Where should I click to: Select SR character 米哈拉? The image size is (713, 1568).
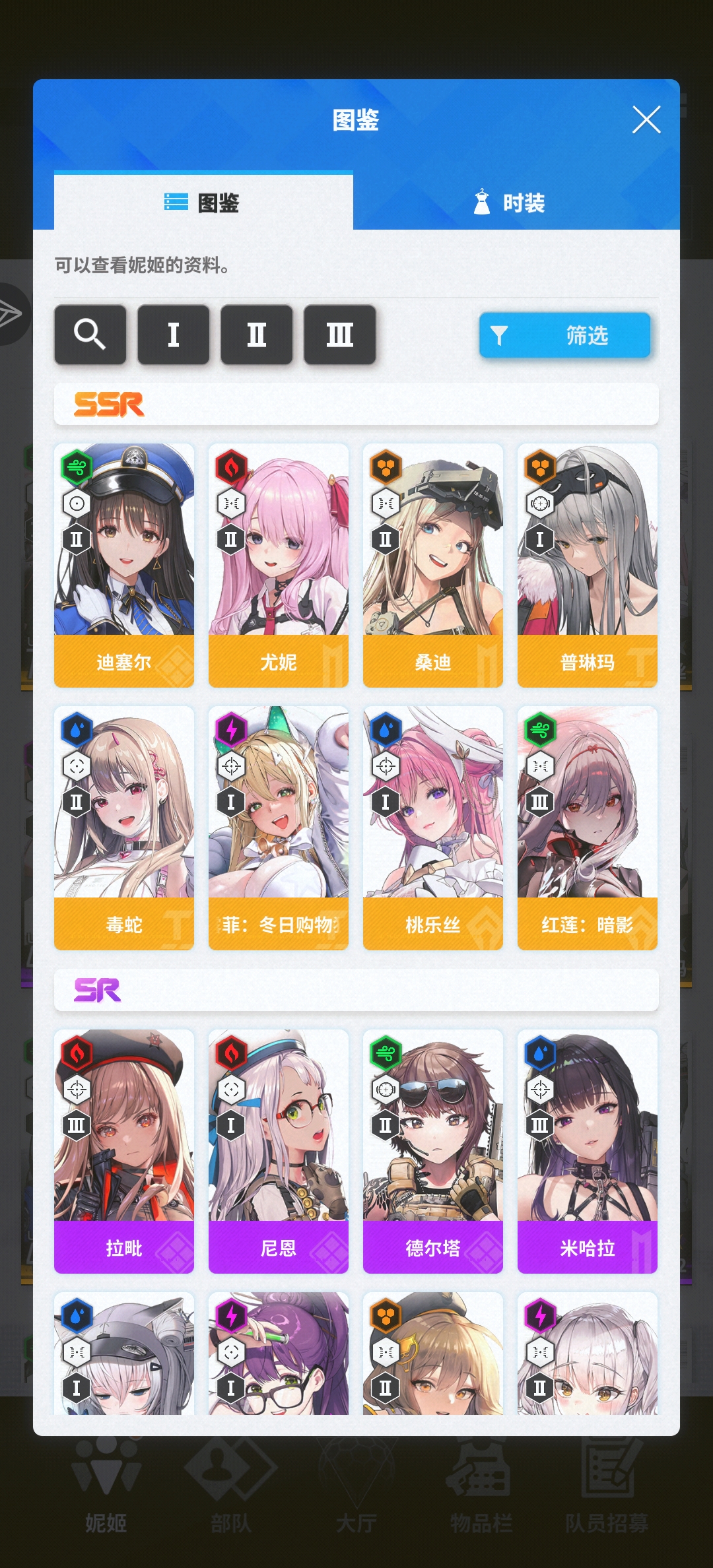[x=587, y=1151]
